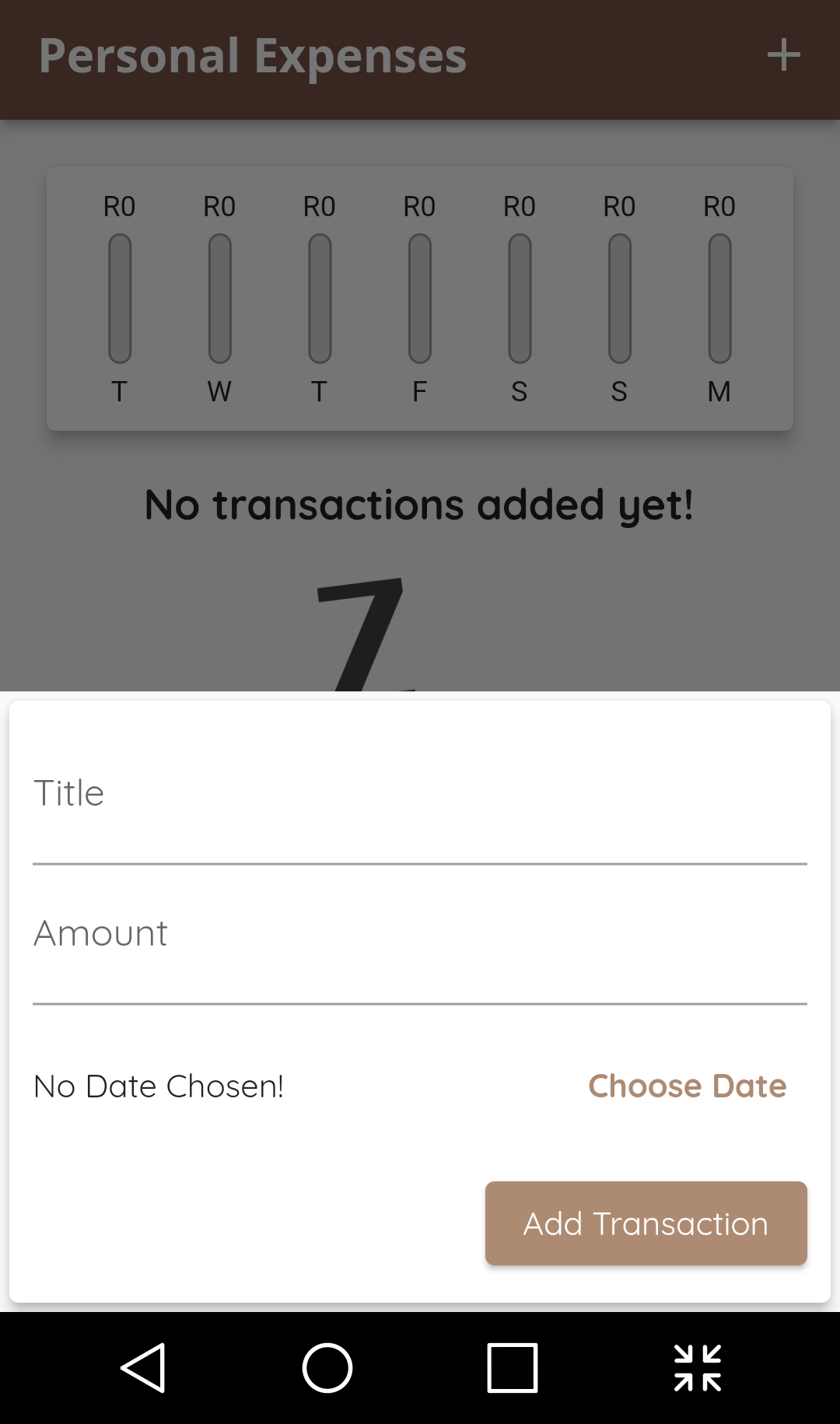Select the W day label under its bar
This screenshot has width=840, height=1424.
[219, 391]
